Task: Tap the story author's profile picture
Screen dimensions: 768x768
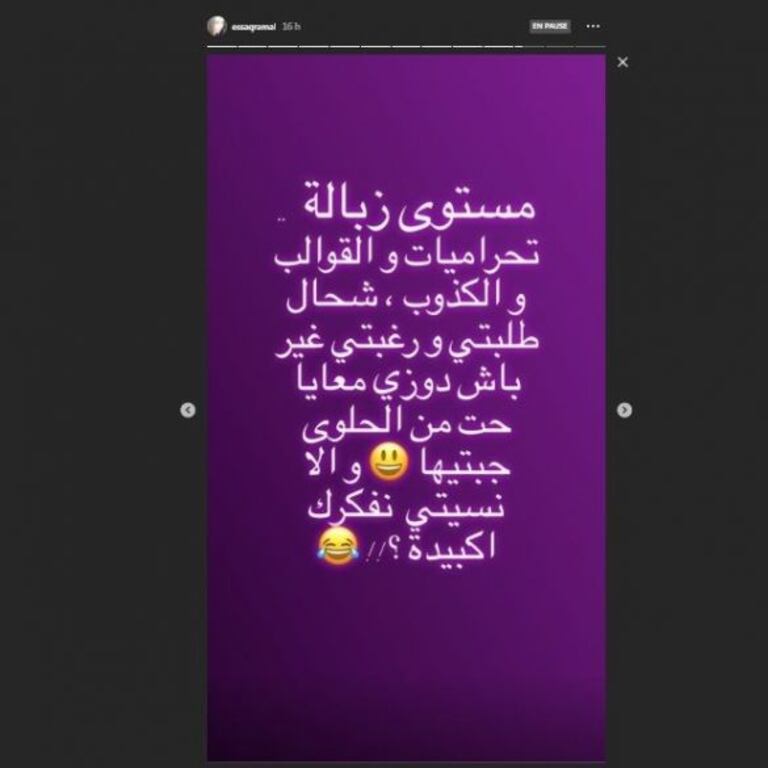Action: (216, 26)
